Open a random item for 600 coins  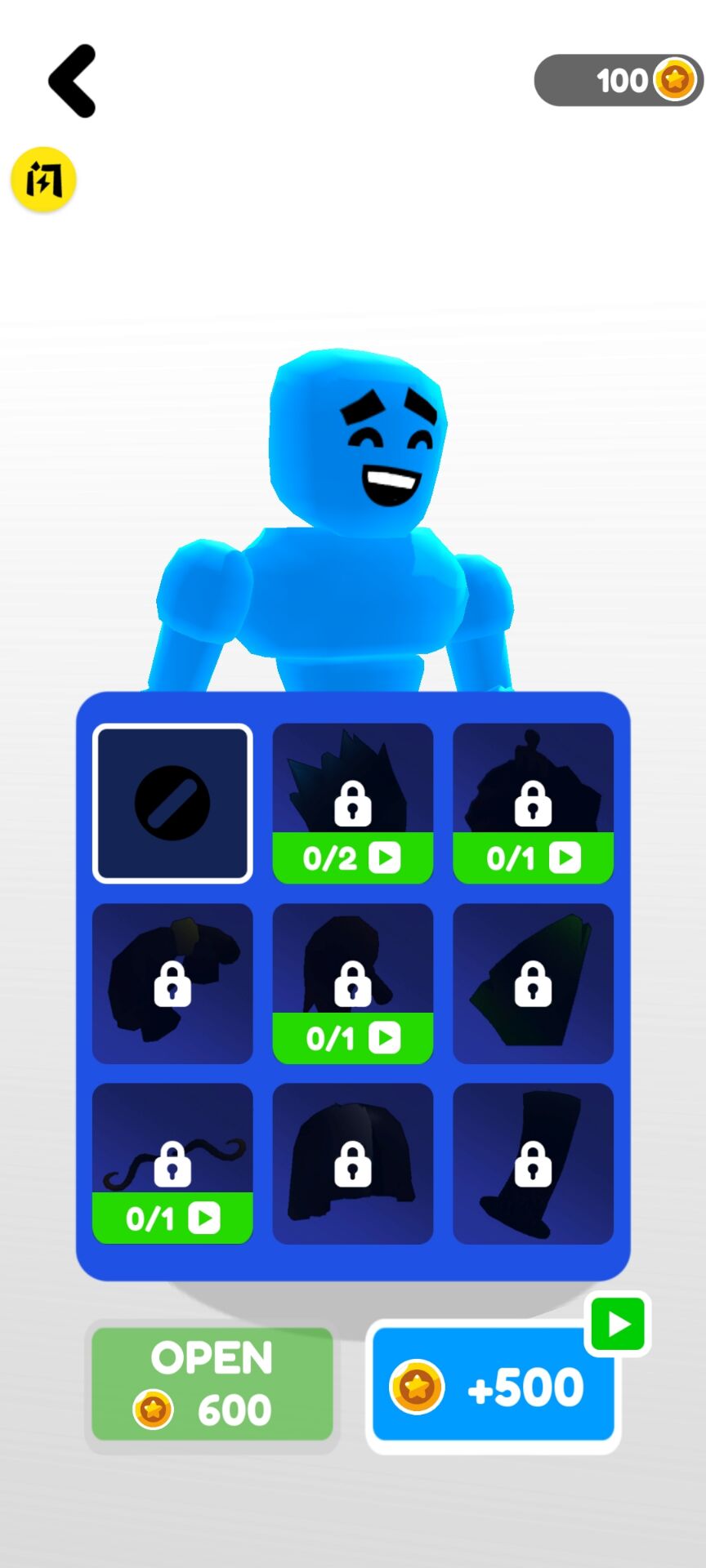tap(212, 1384)
